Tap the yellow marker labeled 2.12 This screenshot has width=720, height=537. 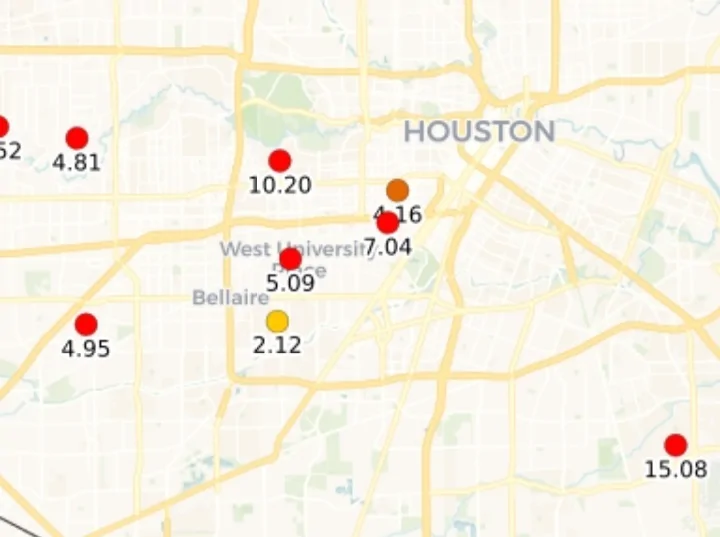pos(277,321)
